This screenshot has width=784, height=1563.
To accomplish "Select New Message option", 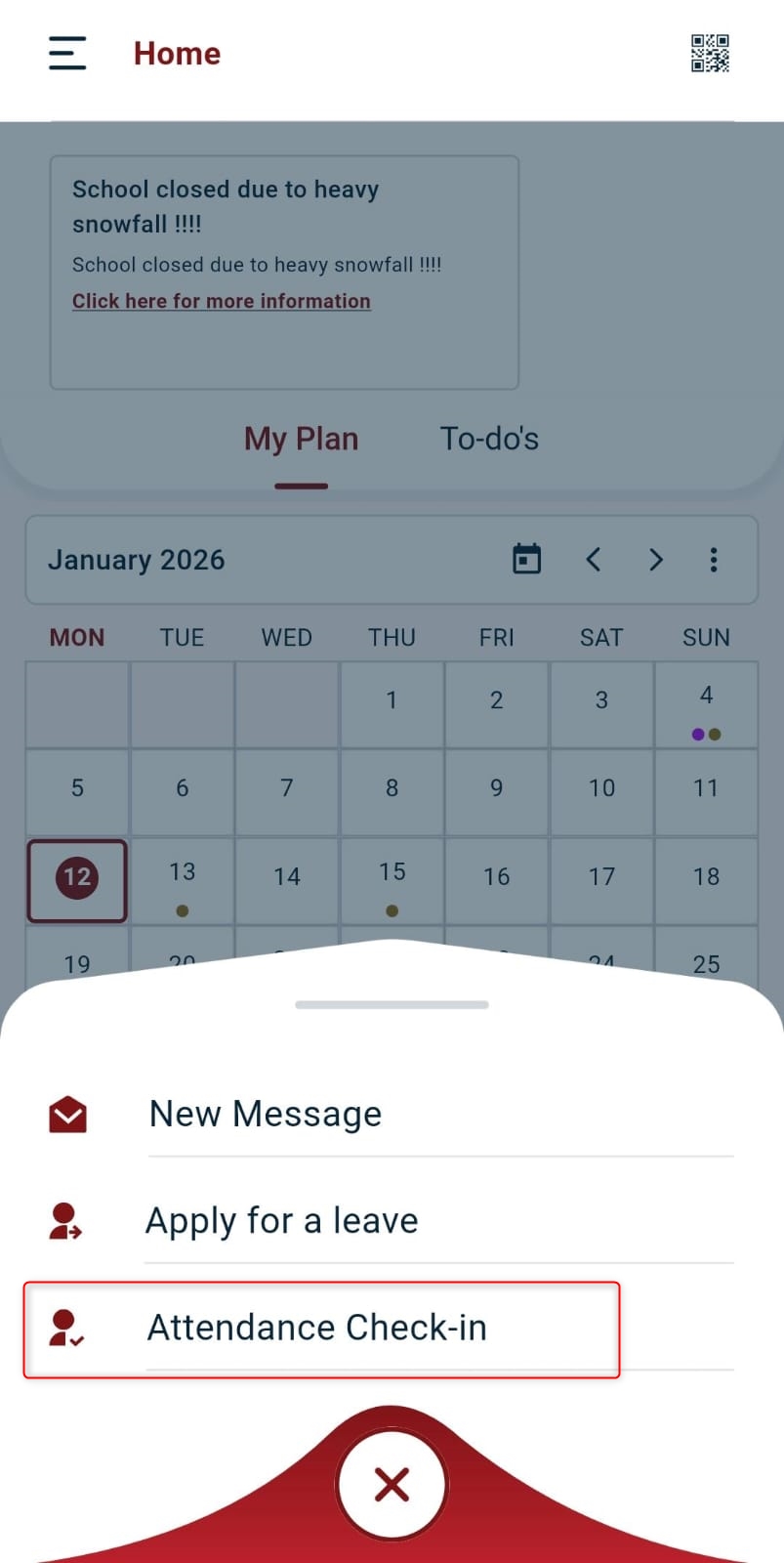I will (x=265, y=1114).
